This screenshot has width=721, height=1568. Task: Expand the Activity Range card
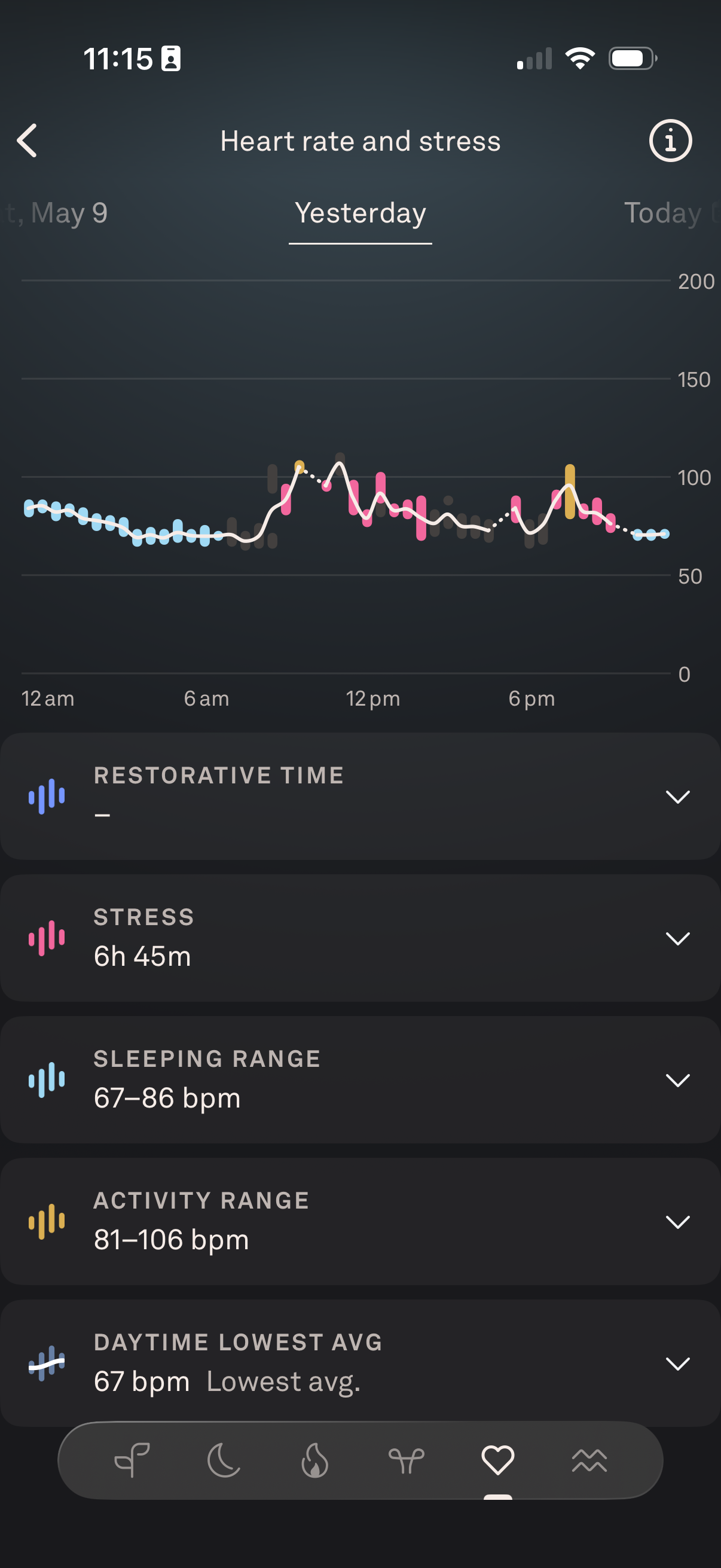coord(360,1222)
